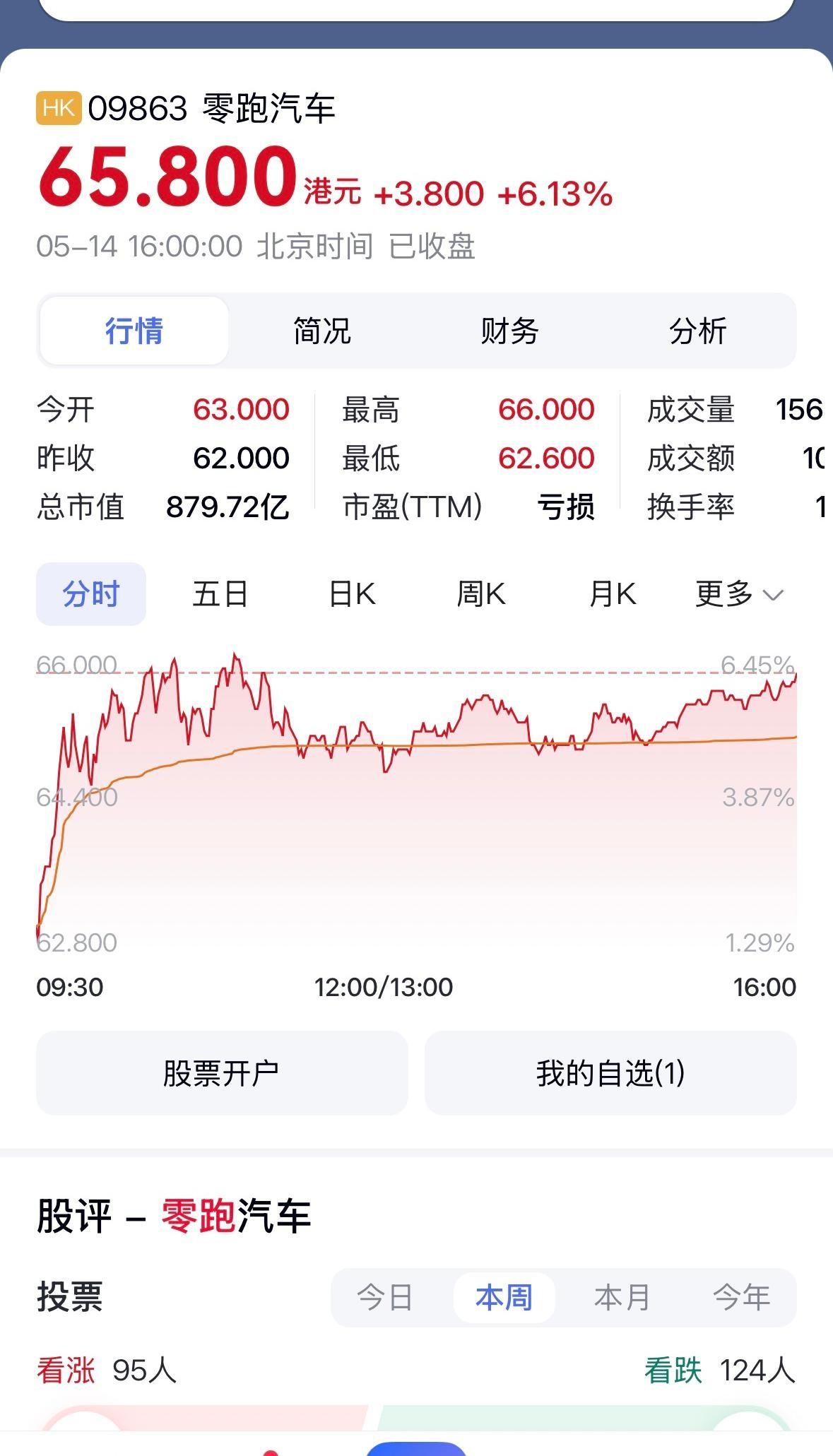
Task: View the 周K chart
Action: point(481,594)
